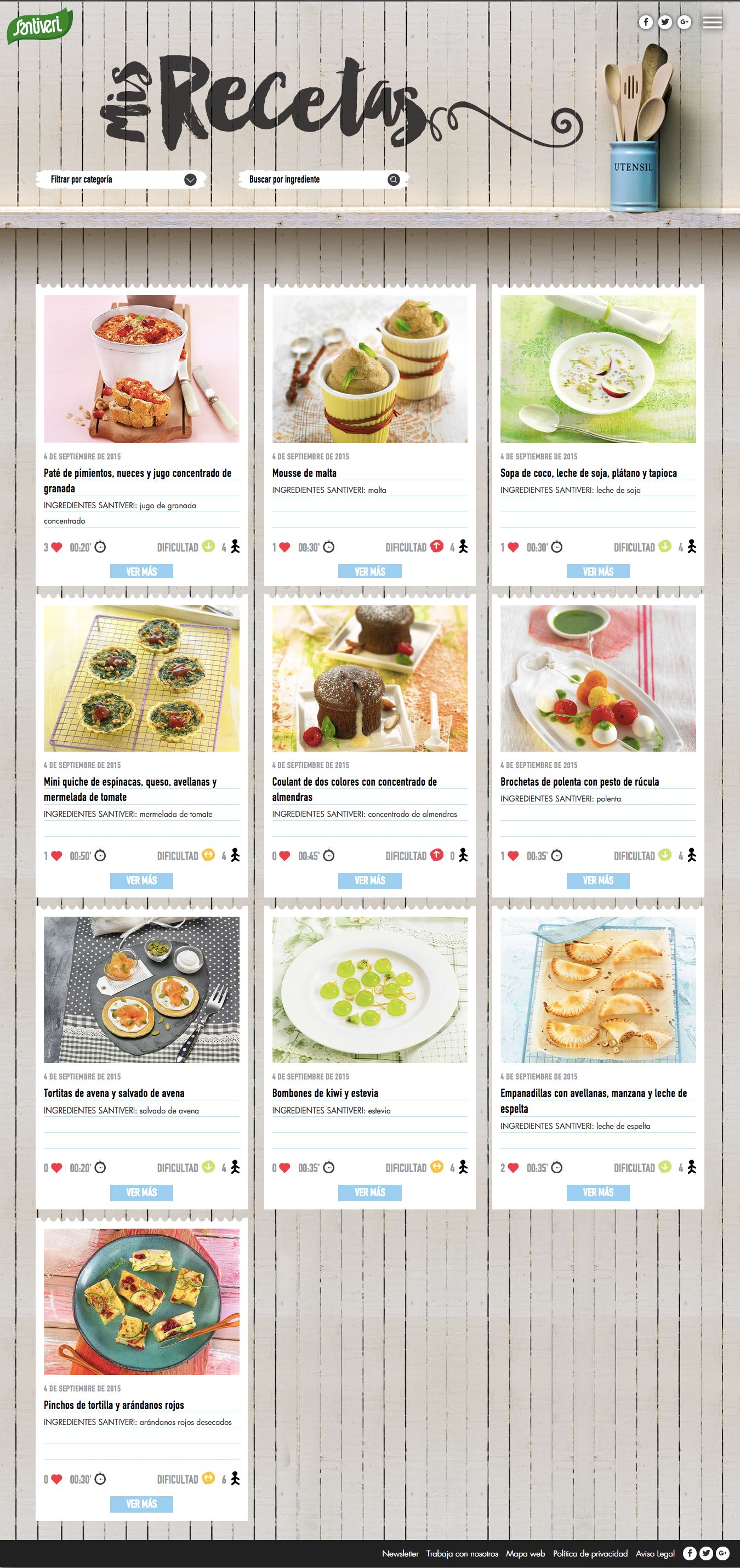Image resolution: width=740 pixels, height=1568 pixels.
Task: Tap Ver más on Empanadillas con avellanas
Action: [597, 1192]
